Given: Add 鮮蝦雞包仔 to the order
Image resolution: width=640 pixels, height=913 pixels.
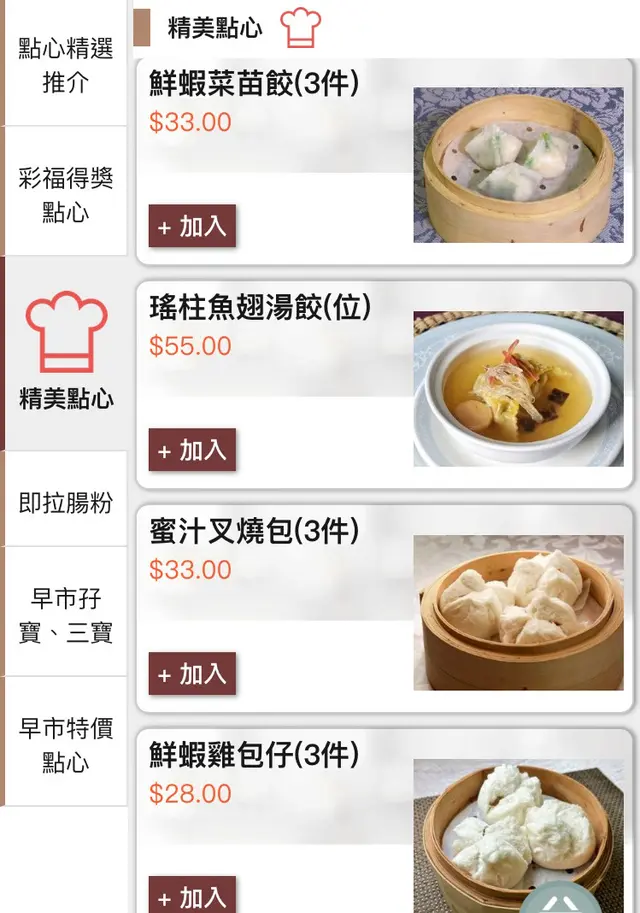Looking at the screenshot, I should (193, 896).
